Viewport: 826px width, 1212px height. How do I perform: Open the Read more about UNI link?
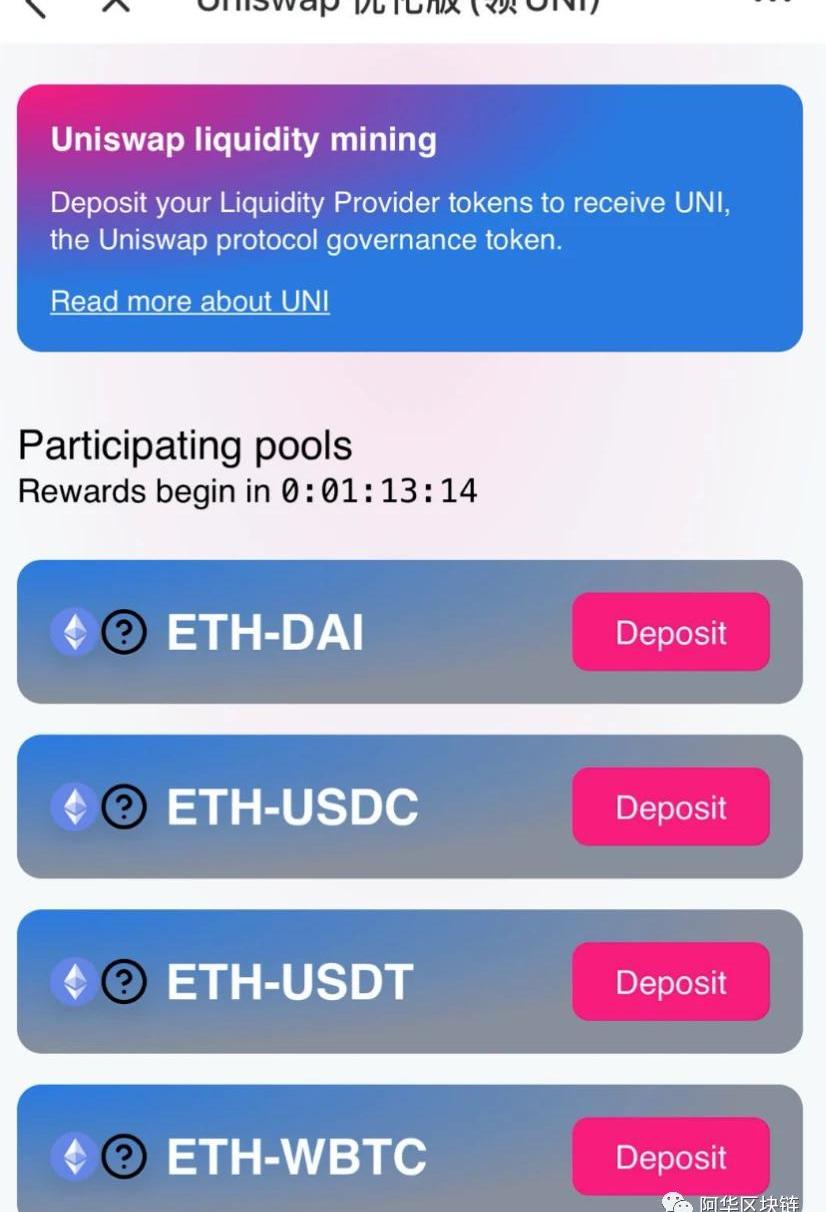coord(190,301)
